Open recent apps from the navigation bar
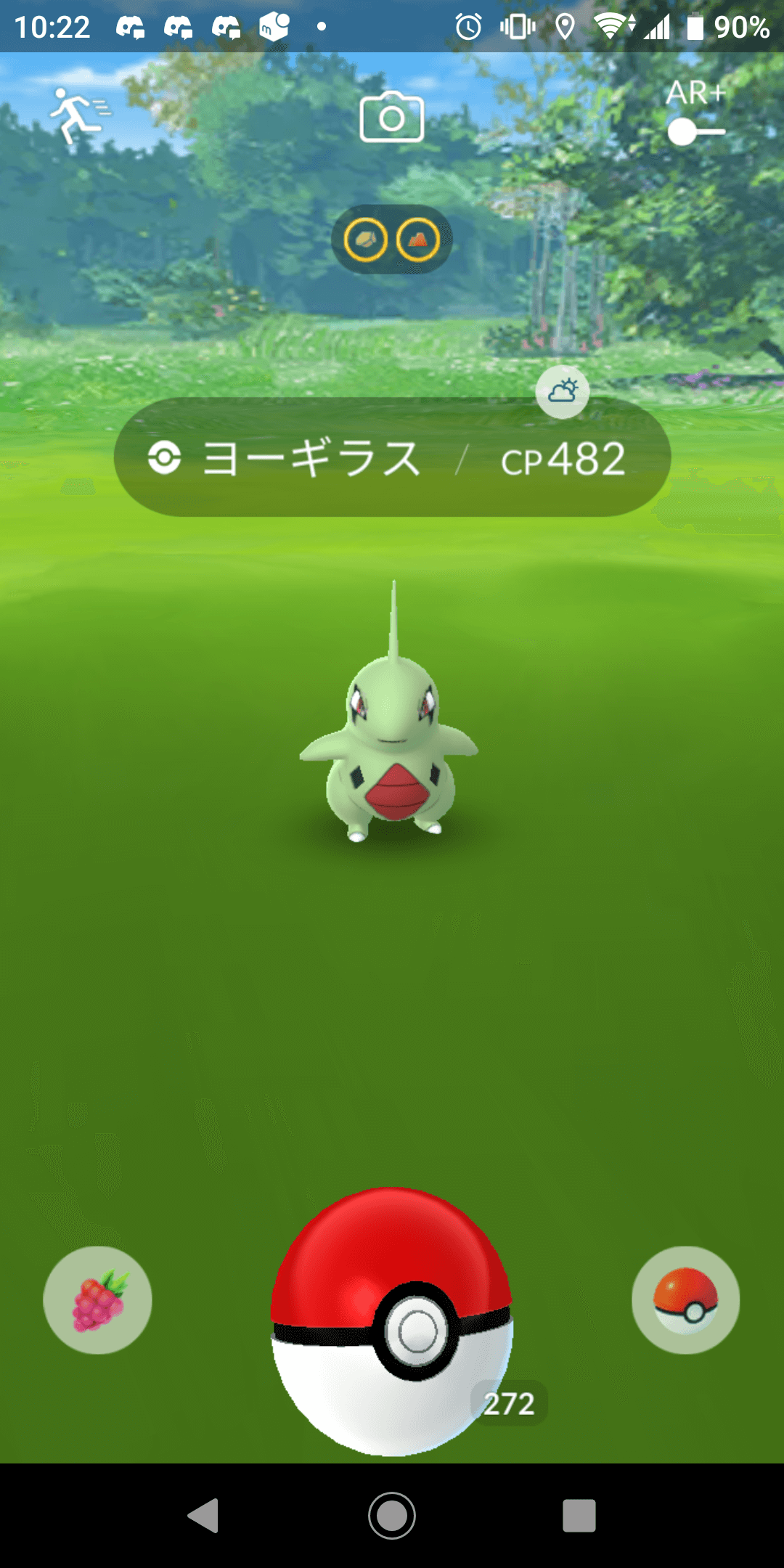 [579, 1515]
